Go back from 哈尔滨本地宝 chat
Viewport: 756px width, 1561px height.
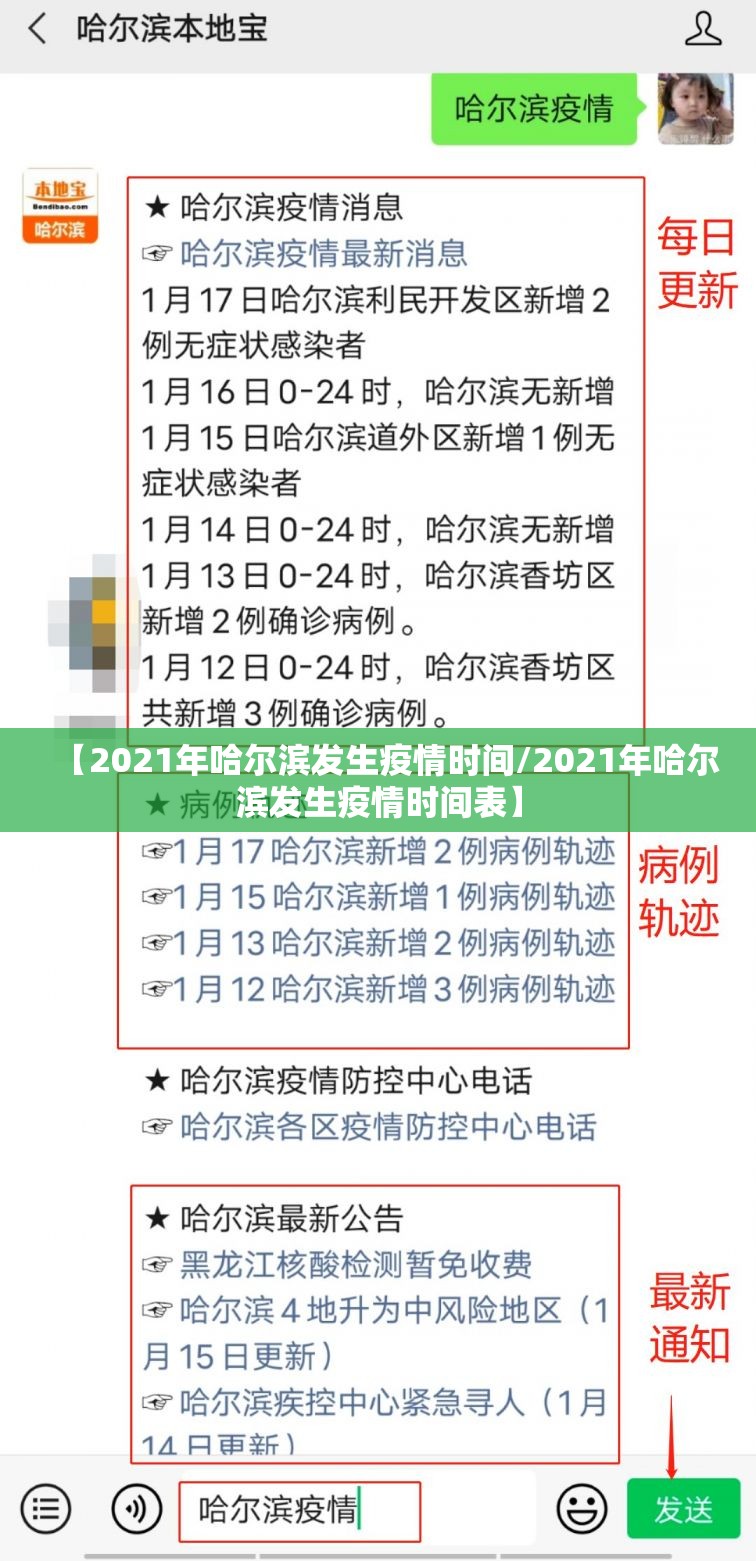(x=37, y=28)
